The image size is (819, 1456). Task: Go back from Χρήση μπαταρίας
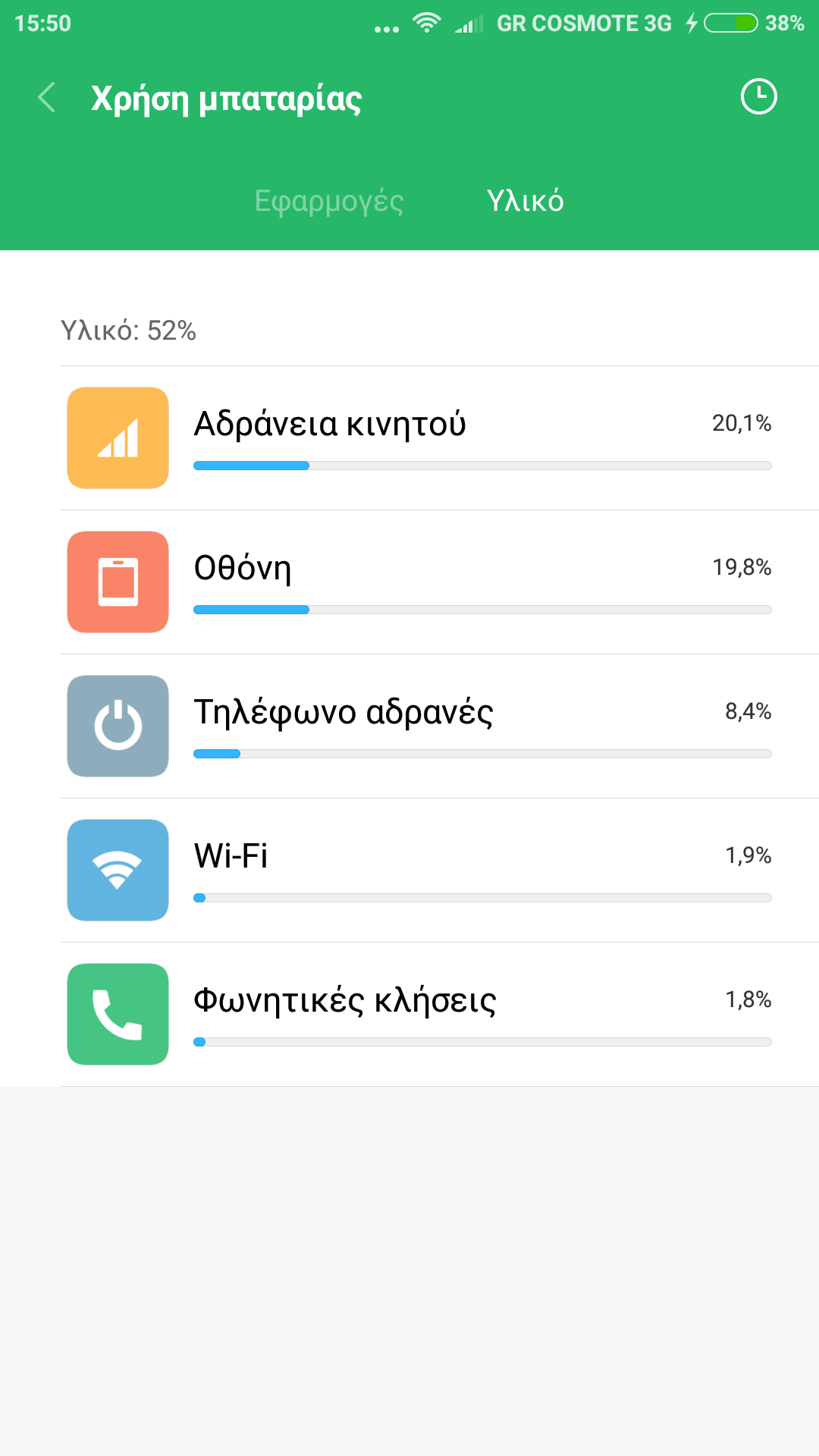point(47,98)
